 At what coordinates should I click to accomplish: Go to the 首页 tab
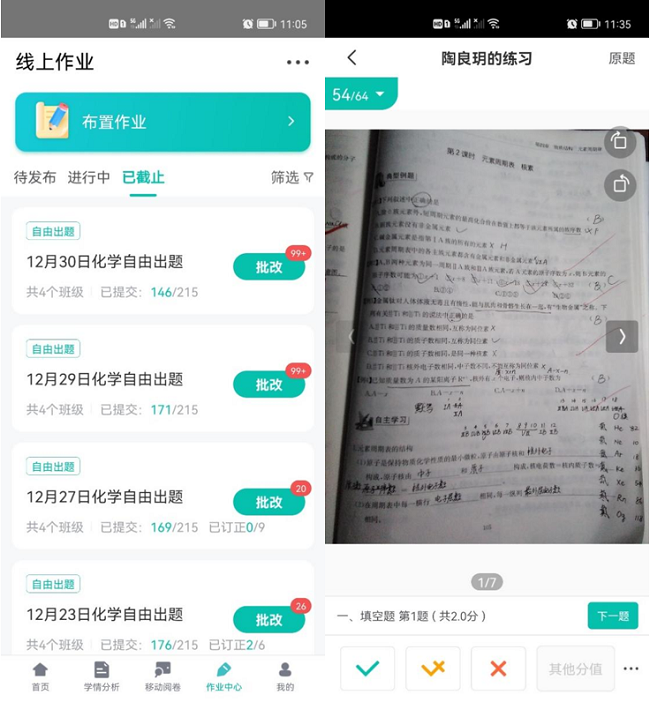(x=40, y=677)
